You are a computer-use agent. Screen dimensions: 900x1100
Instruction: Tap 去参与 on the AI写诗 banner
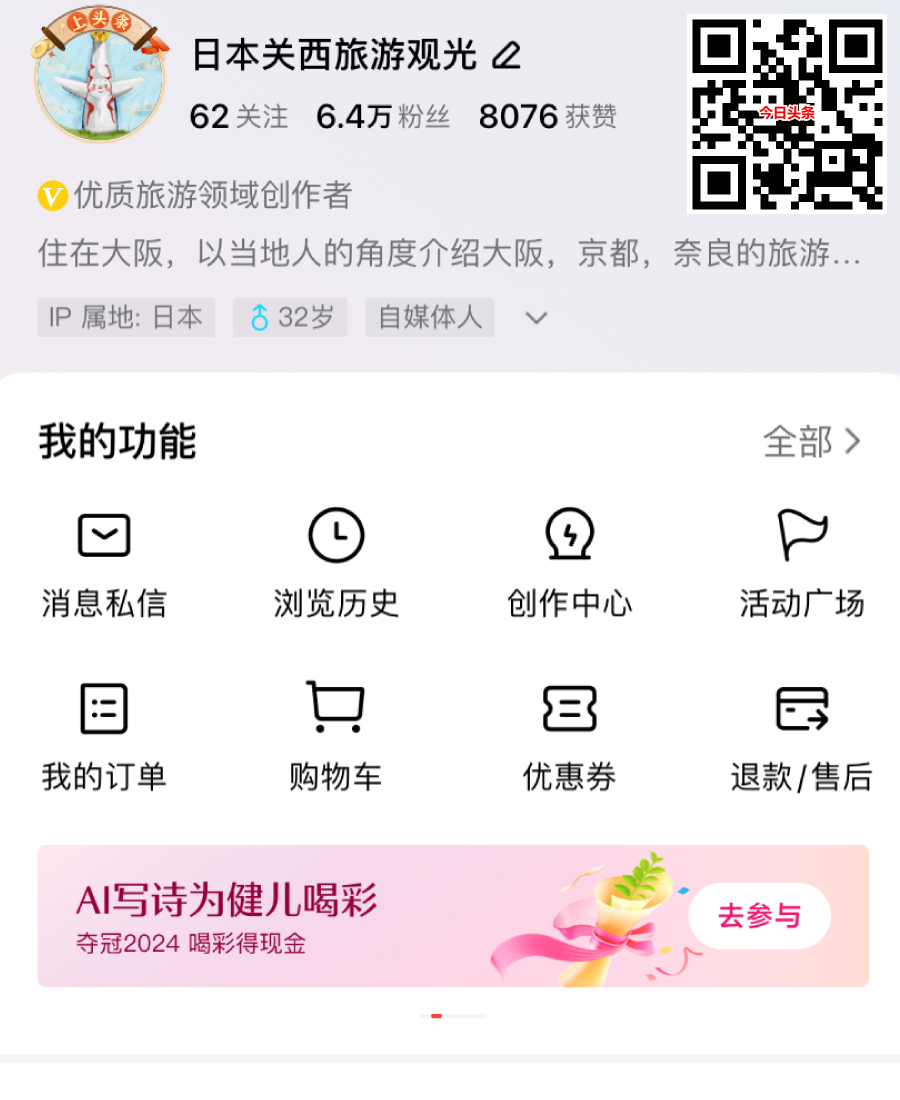759,916
